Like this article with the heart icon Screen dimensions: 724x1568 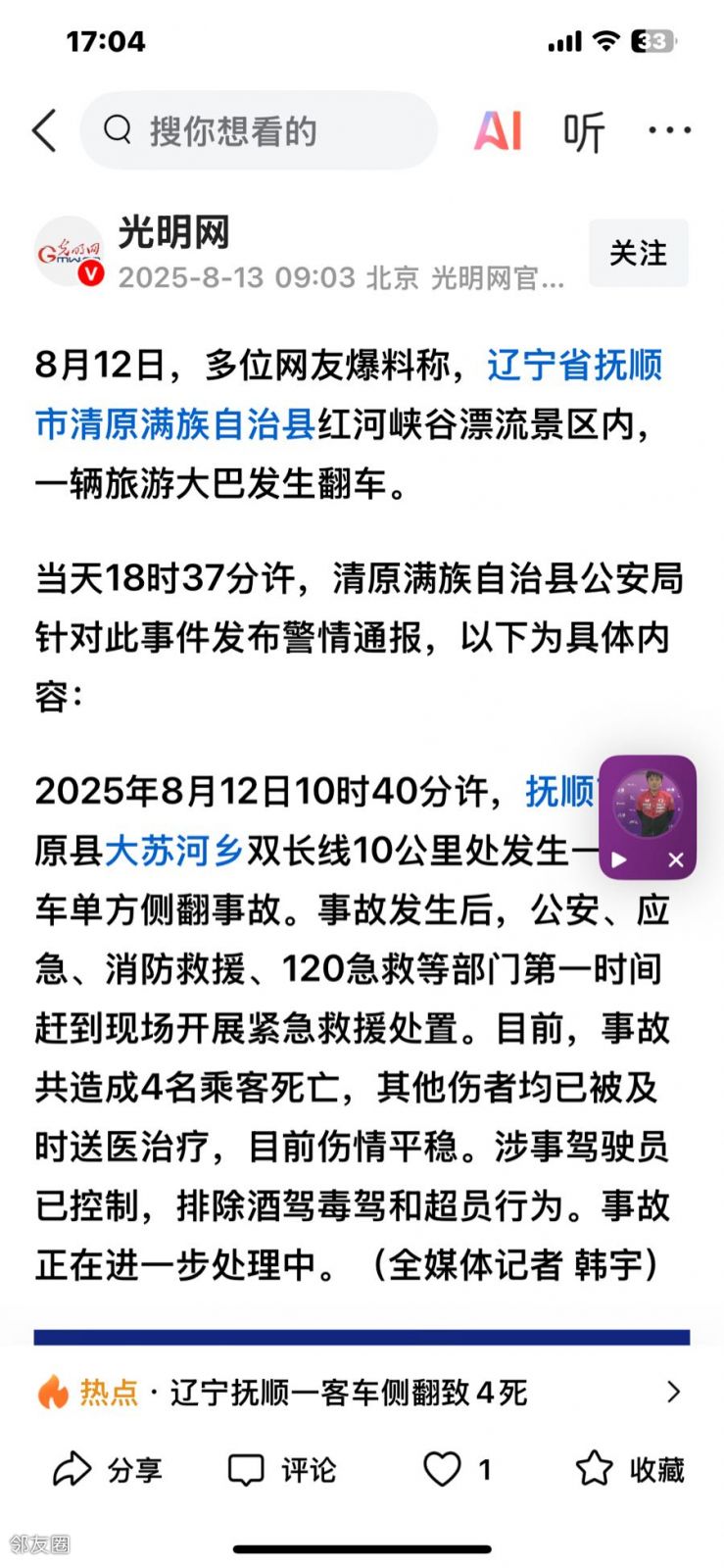(x=442, y=1469)
